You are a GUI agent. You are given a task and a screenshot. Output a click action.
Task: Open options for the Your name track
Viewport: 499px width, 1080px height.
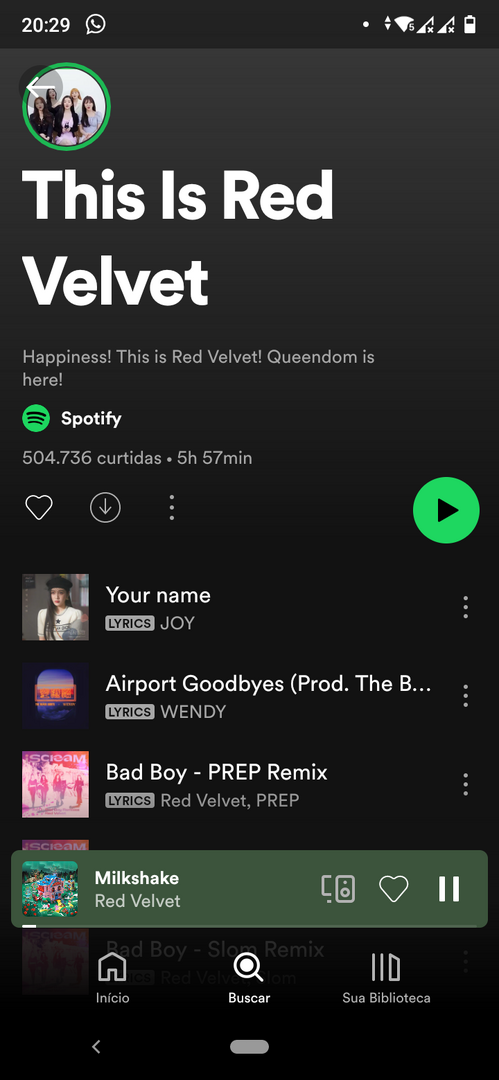tap(466, 608)
